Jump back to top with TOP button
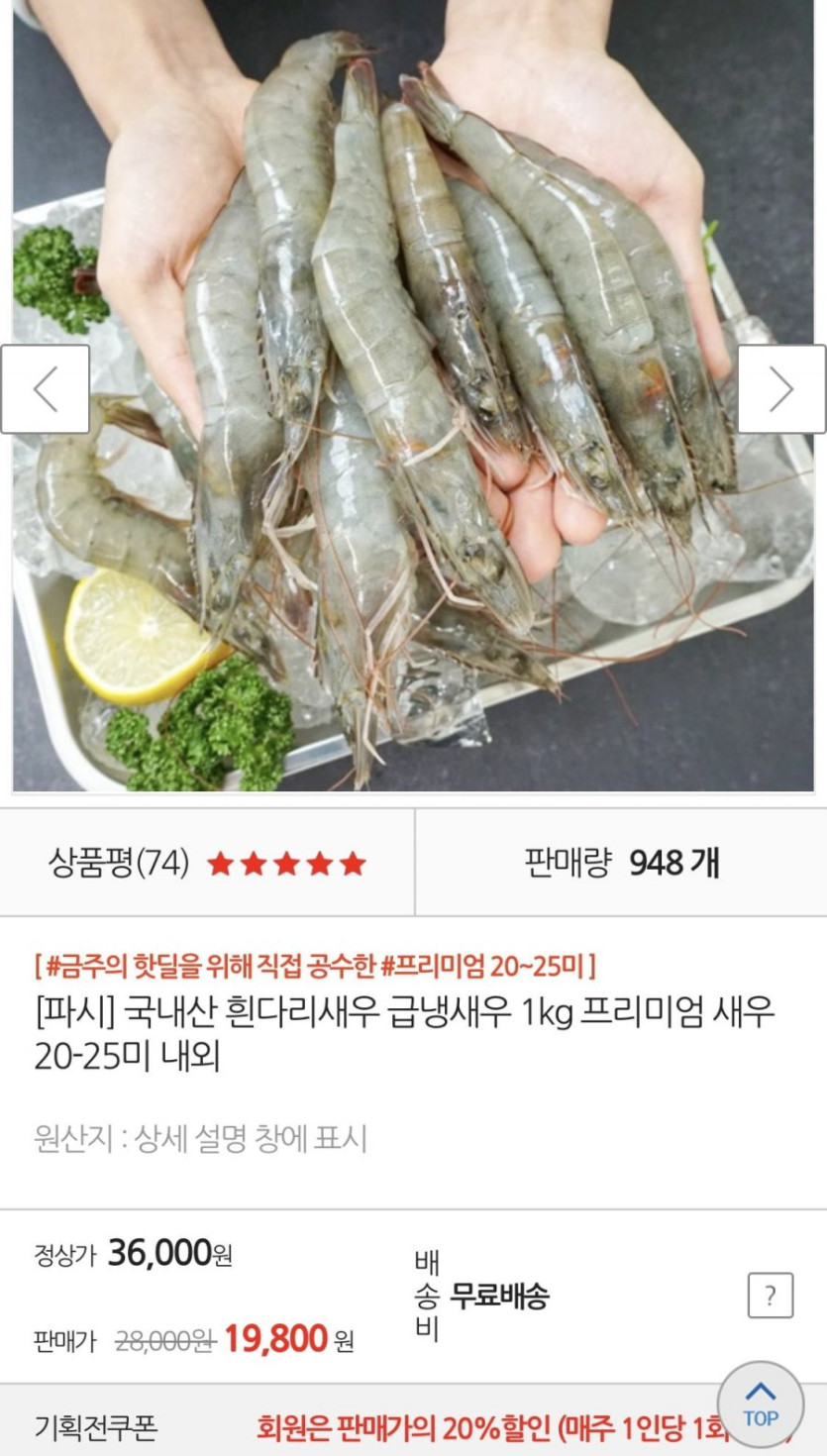Image resolution: width=827 pixels, height=1456 pixels. click(760, 1404)
